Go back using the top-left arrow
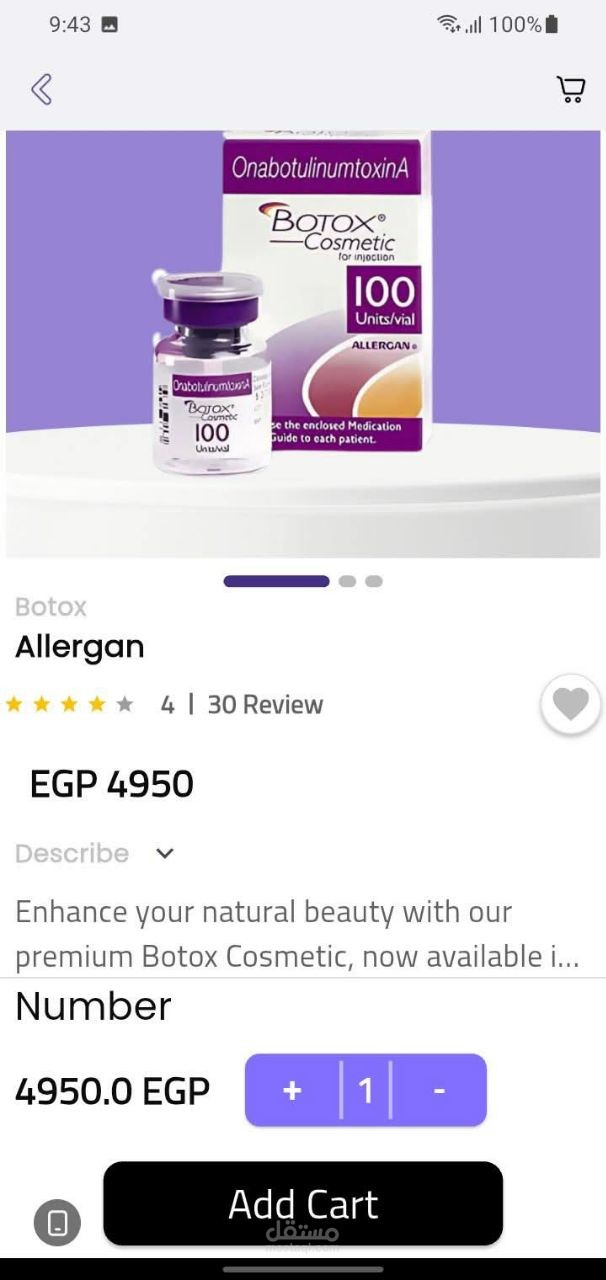This screenshot has width=606, height=1280. pos(41,89)
